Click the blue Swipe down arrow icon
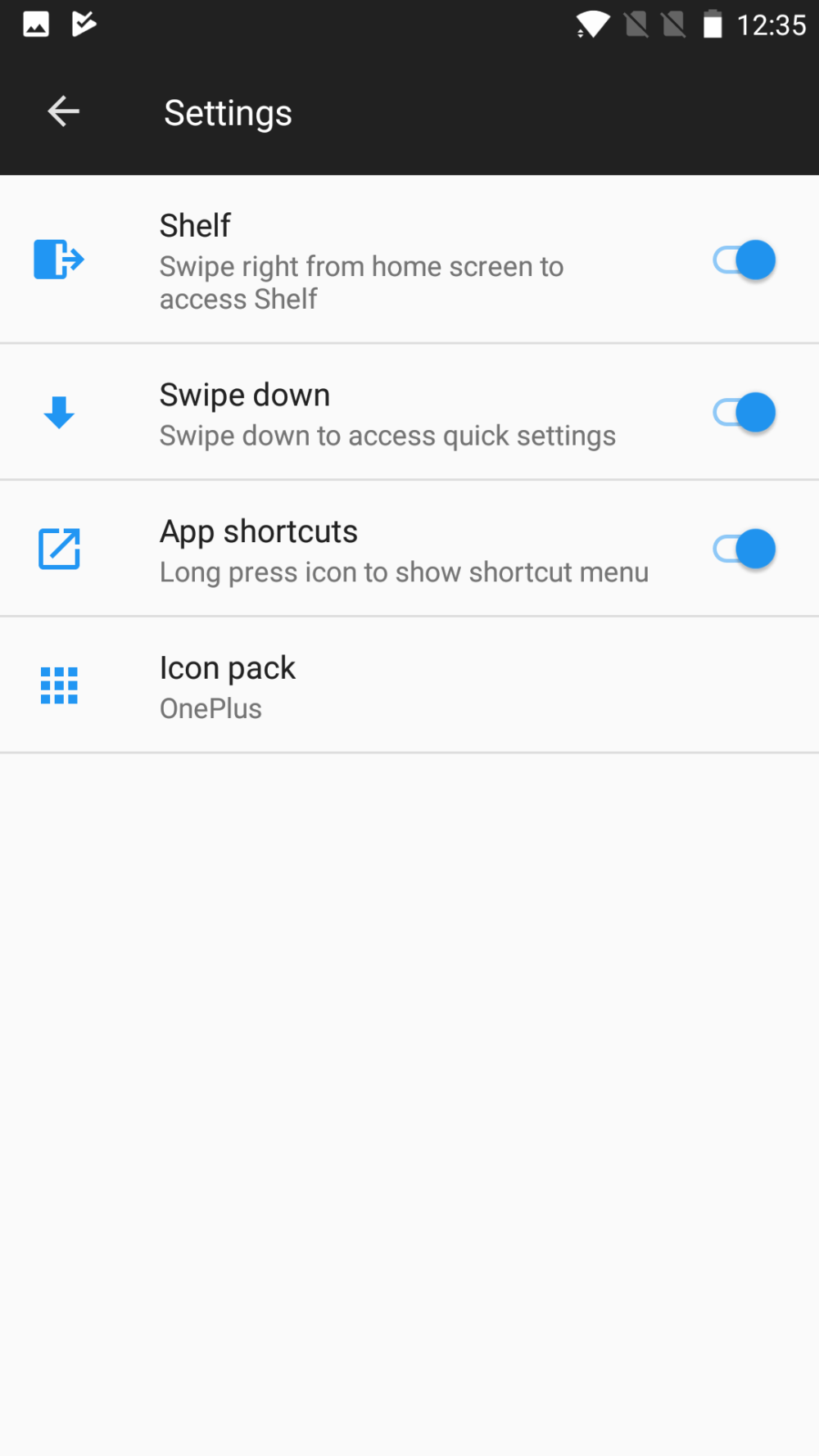This screenshot has height=1456, width=819. coord(58,412)
